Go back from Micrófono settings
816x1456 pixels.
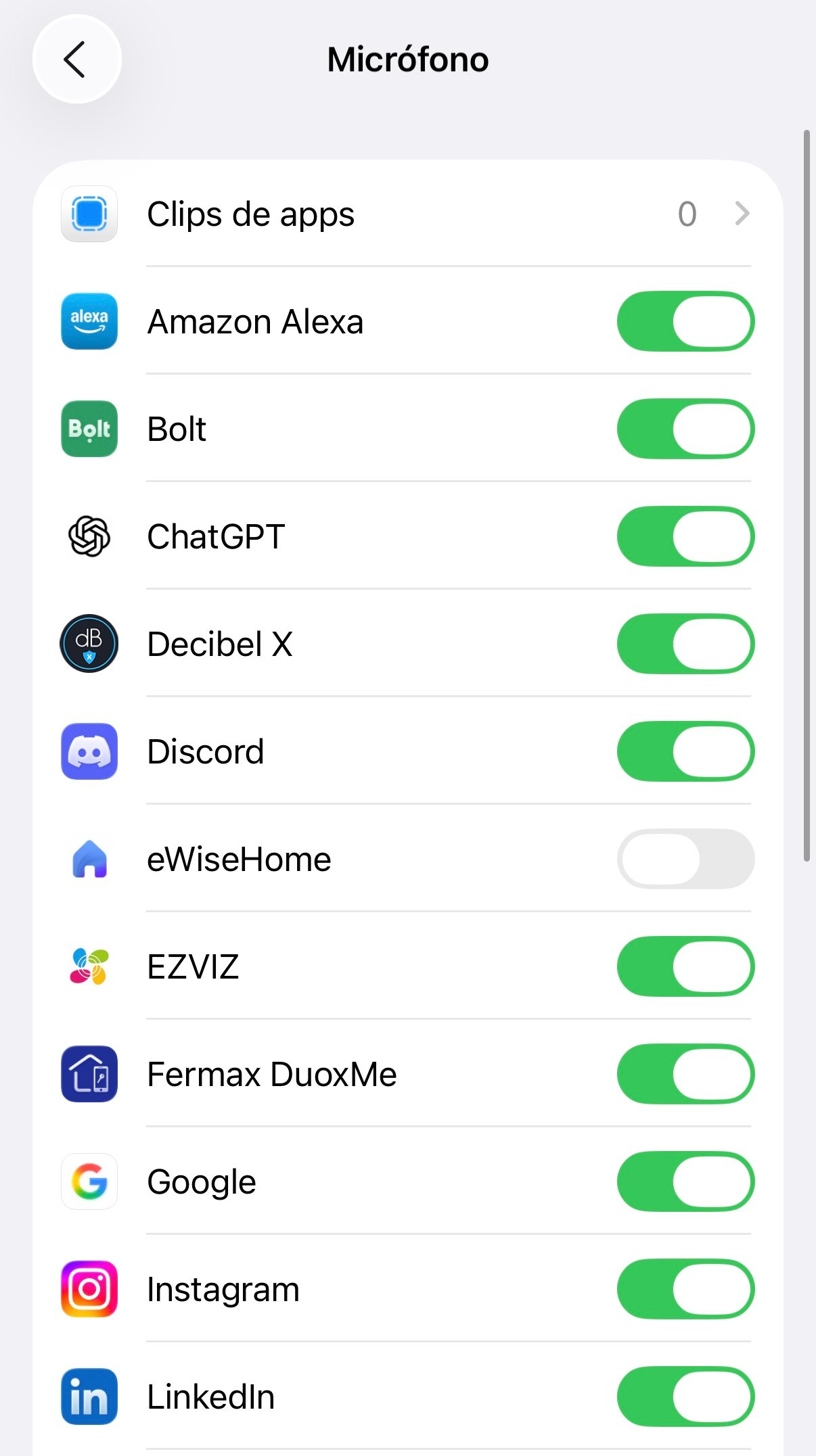click(x=76, y=60)
